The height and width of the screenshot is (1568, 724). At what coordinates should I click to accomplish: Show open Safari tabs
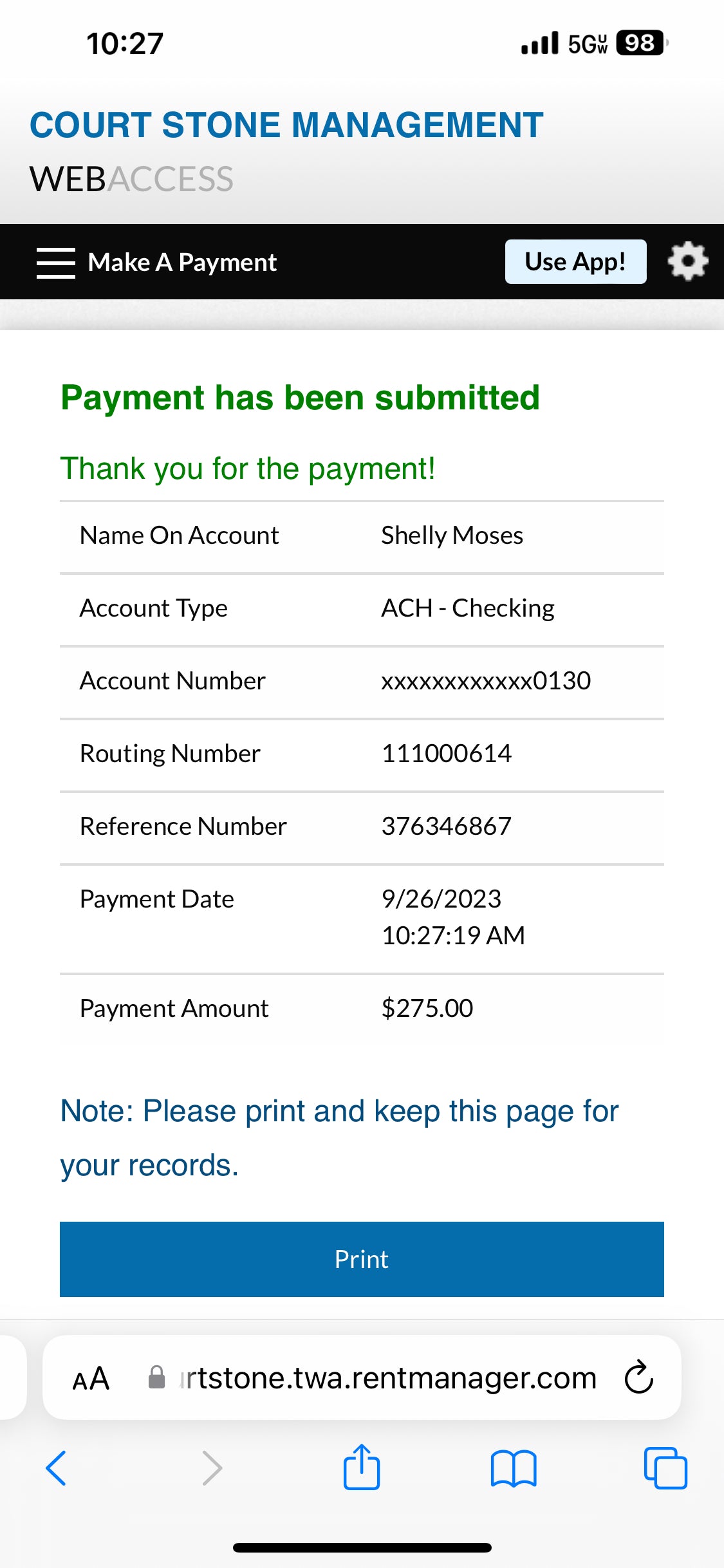click(x=665, y=1468)
